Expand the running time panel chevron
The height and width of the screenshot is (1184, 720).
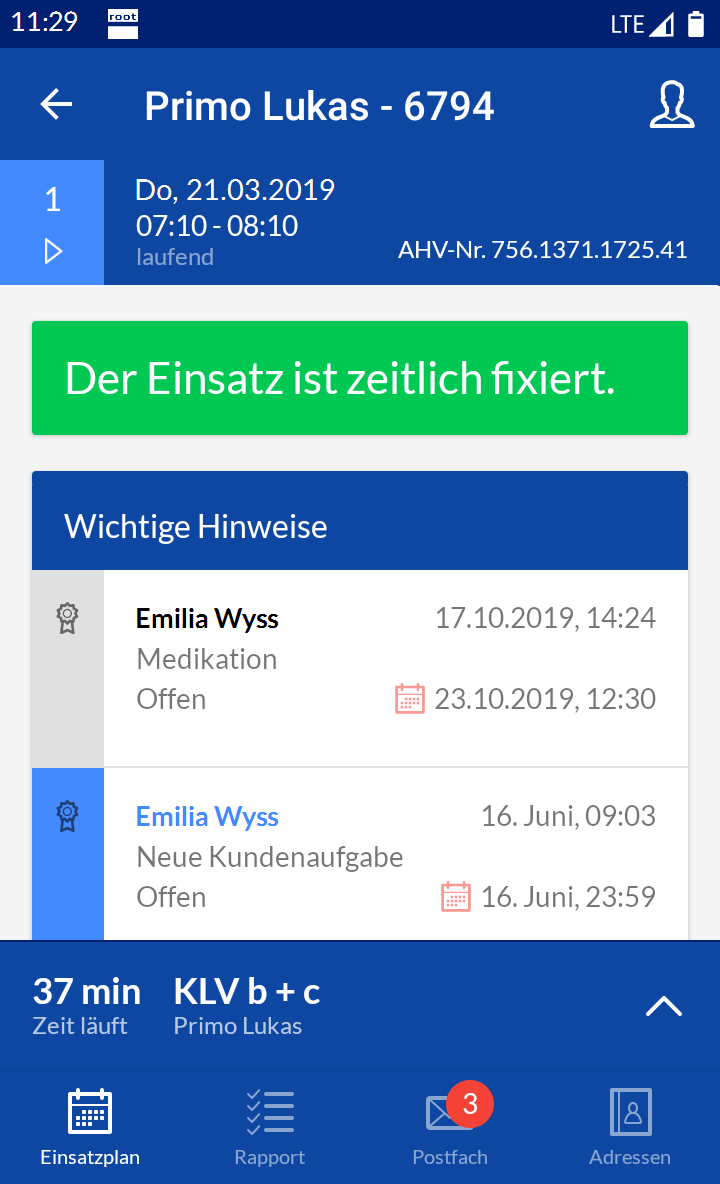[x=664, y=1007]
